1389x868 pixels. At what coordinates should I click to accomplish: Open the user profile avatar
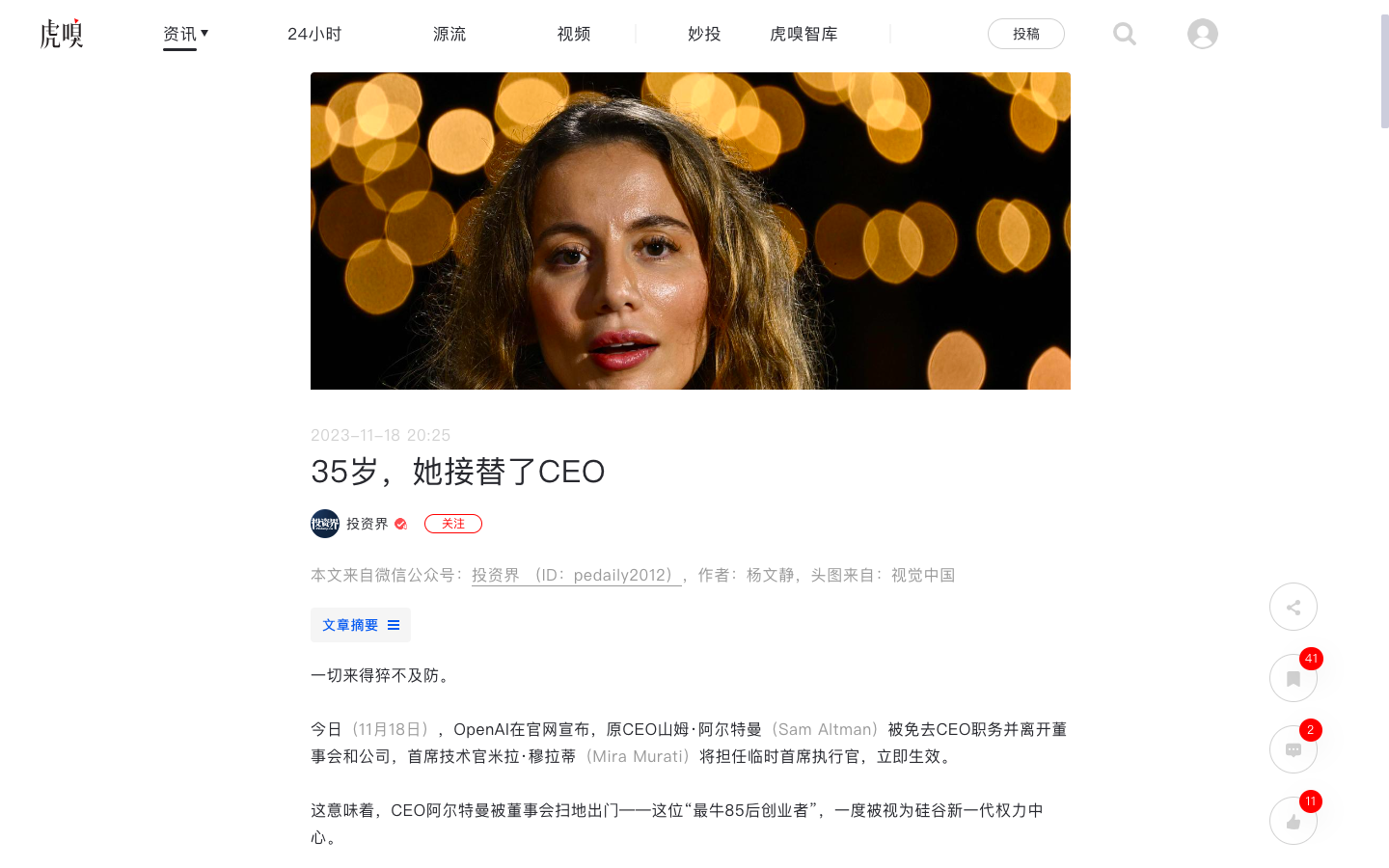pyautogui.click(x=1202, y=34)
